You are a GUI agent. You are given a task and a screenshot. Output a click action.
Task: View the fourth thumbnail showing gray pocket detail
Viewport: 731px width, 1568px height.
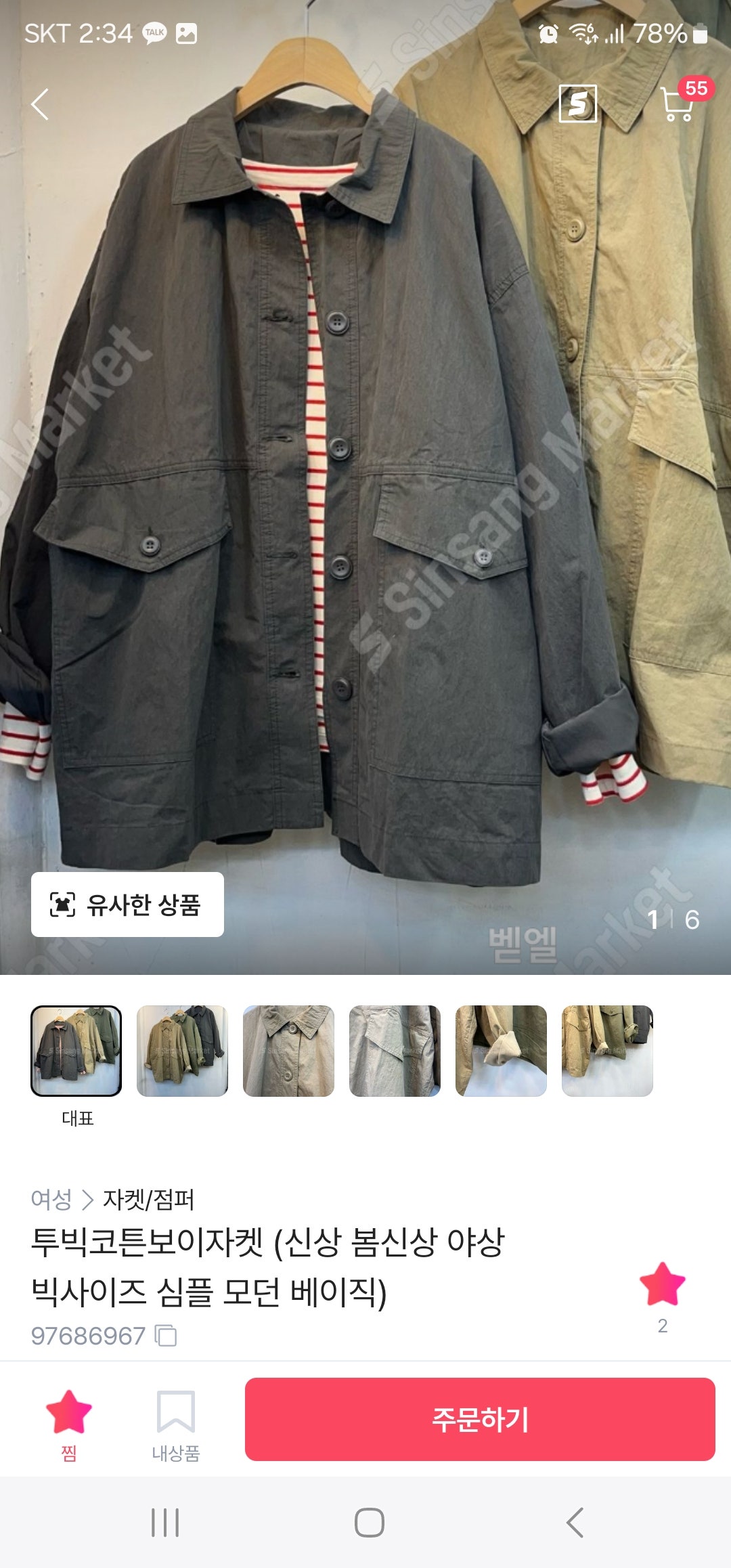(395, 1051)
